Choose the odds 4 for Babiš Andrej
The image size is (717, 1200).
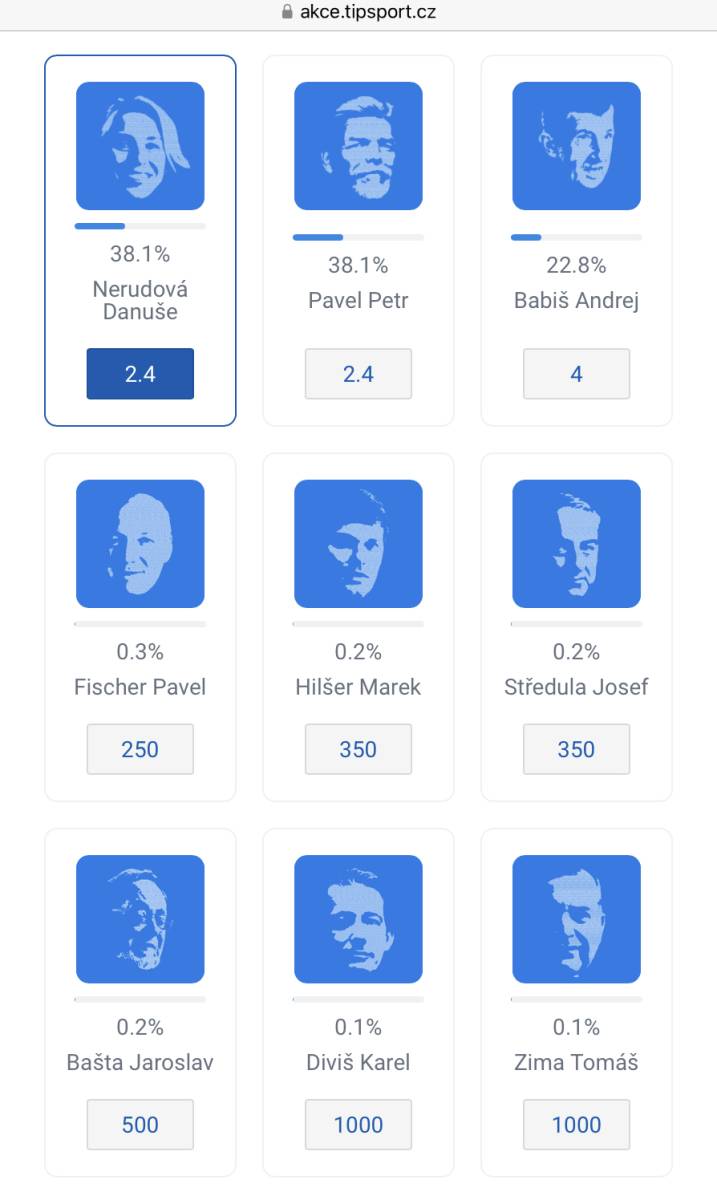tap(576, 374)
